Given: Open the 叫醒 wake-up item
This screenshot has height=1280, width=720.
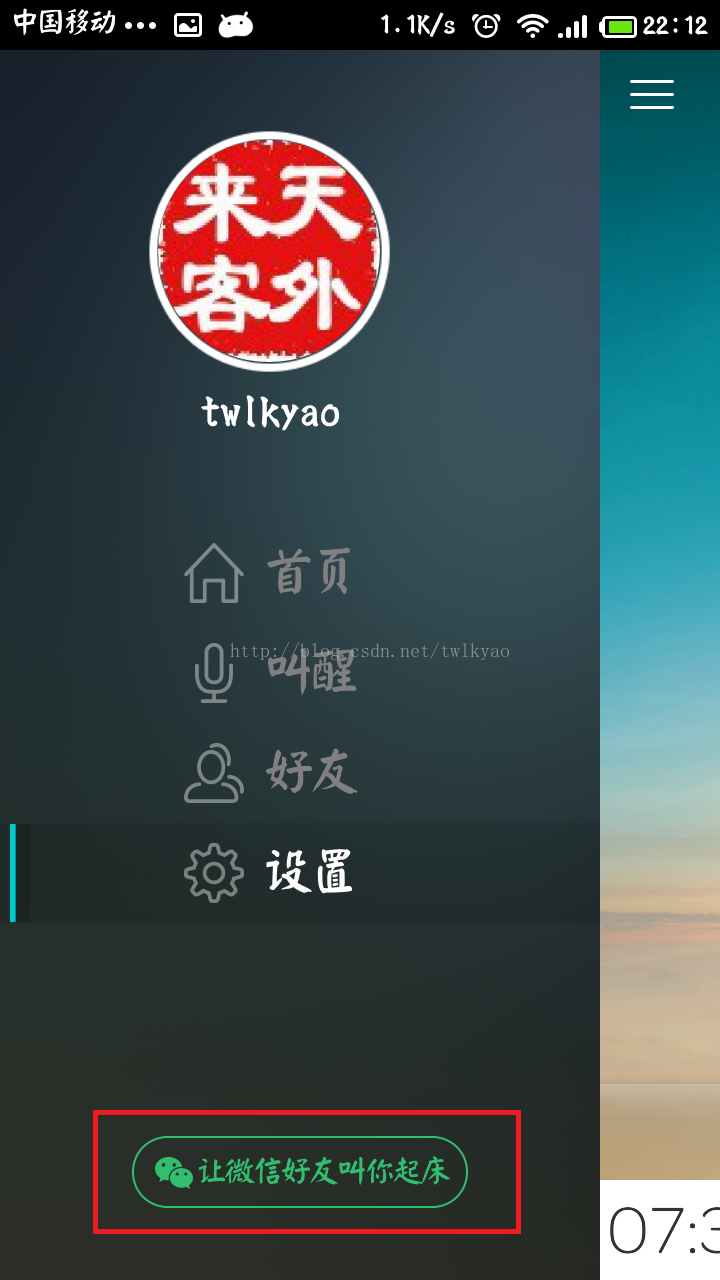Looking at the screenshot, I should tap(272, 672).
